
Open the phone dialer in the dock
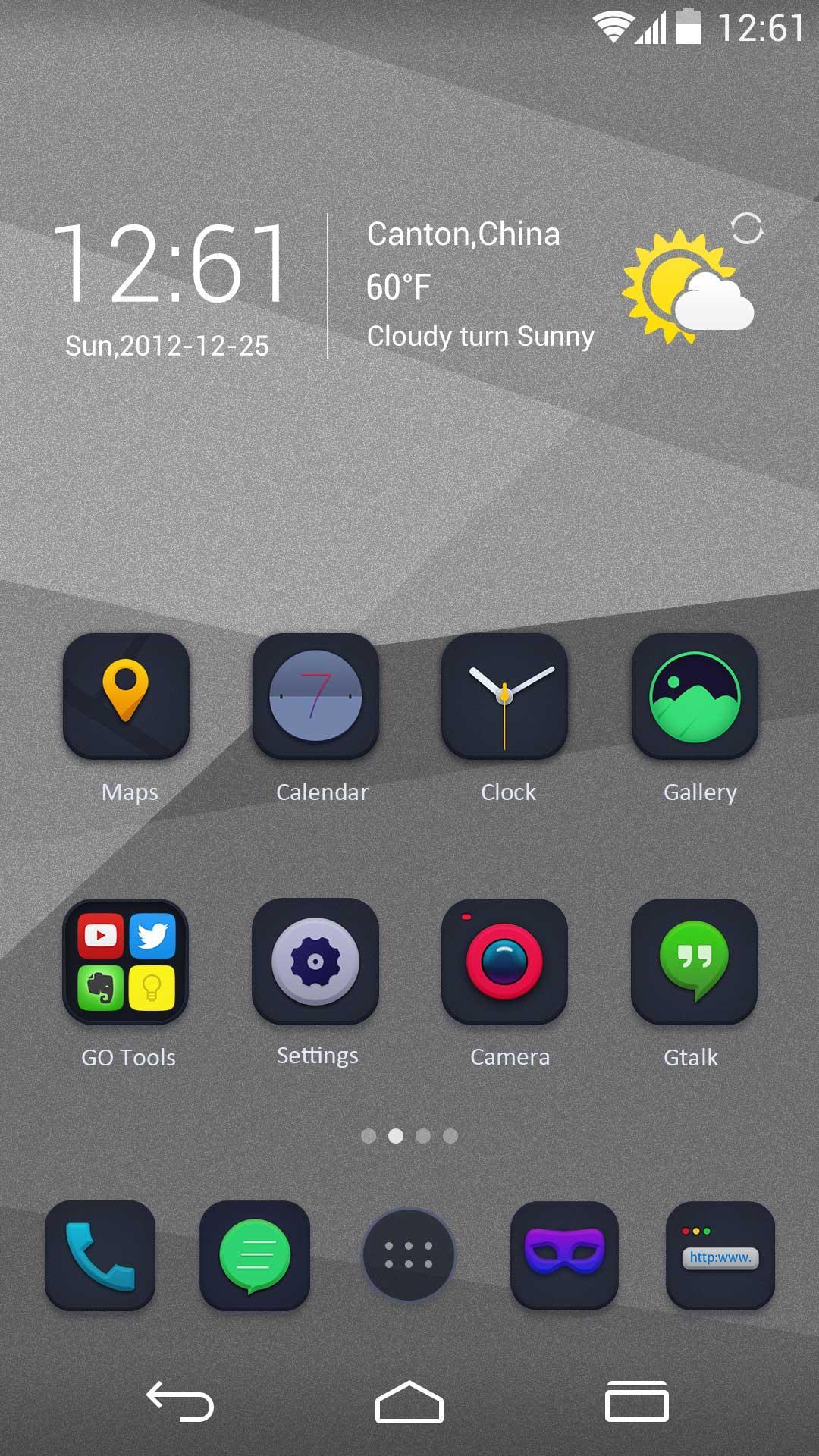click(100, 1256)
